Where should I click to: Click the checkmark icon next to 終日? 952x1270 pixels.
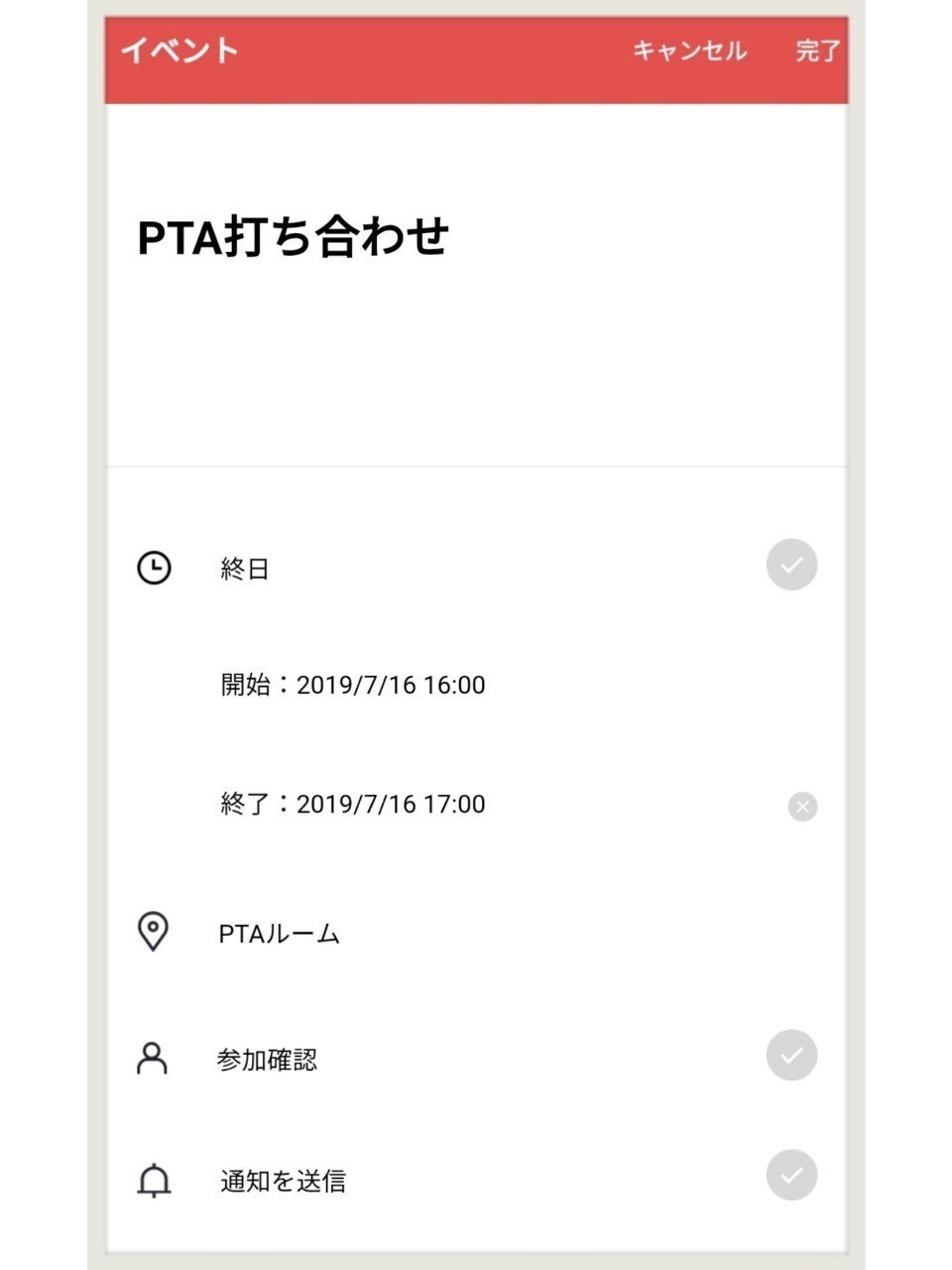click(790, 565)
